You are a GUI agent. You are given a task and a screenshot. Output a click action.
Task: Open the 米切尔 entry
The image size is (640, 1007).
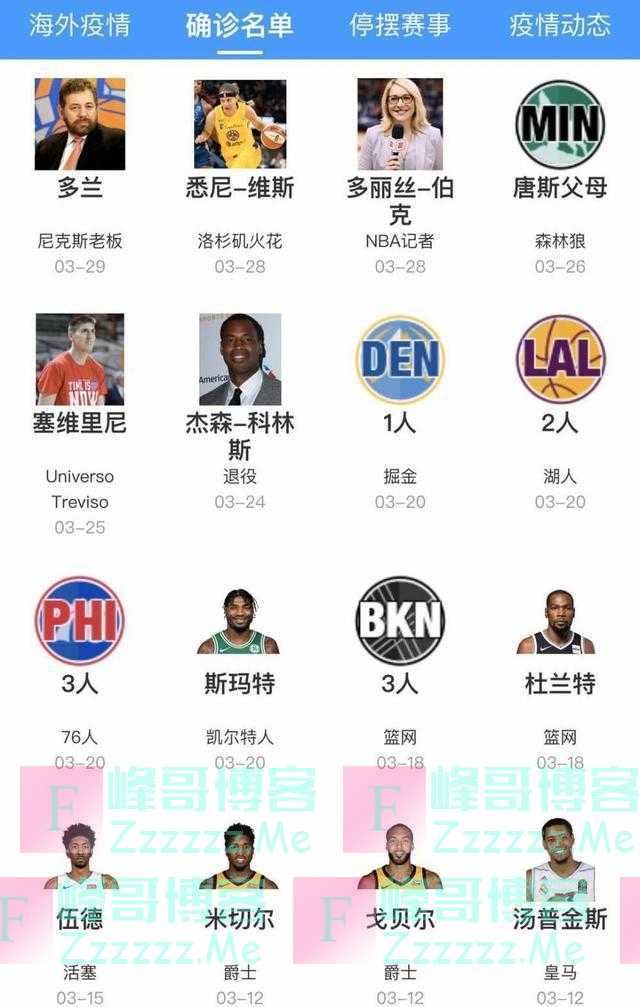[240, 858]
